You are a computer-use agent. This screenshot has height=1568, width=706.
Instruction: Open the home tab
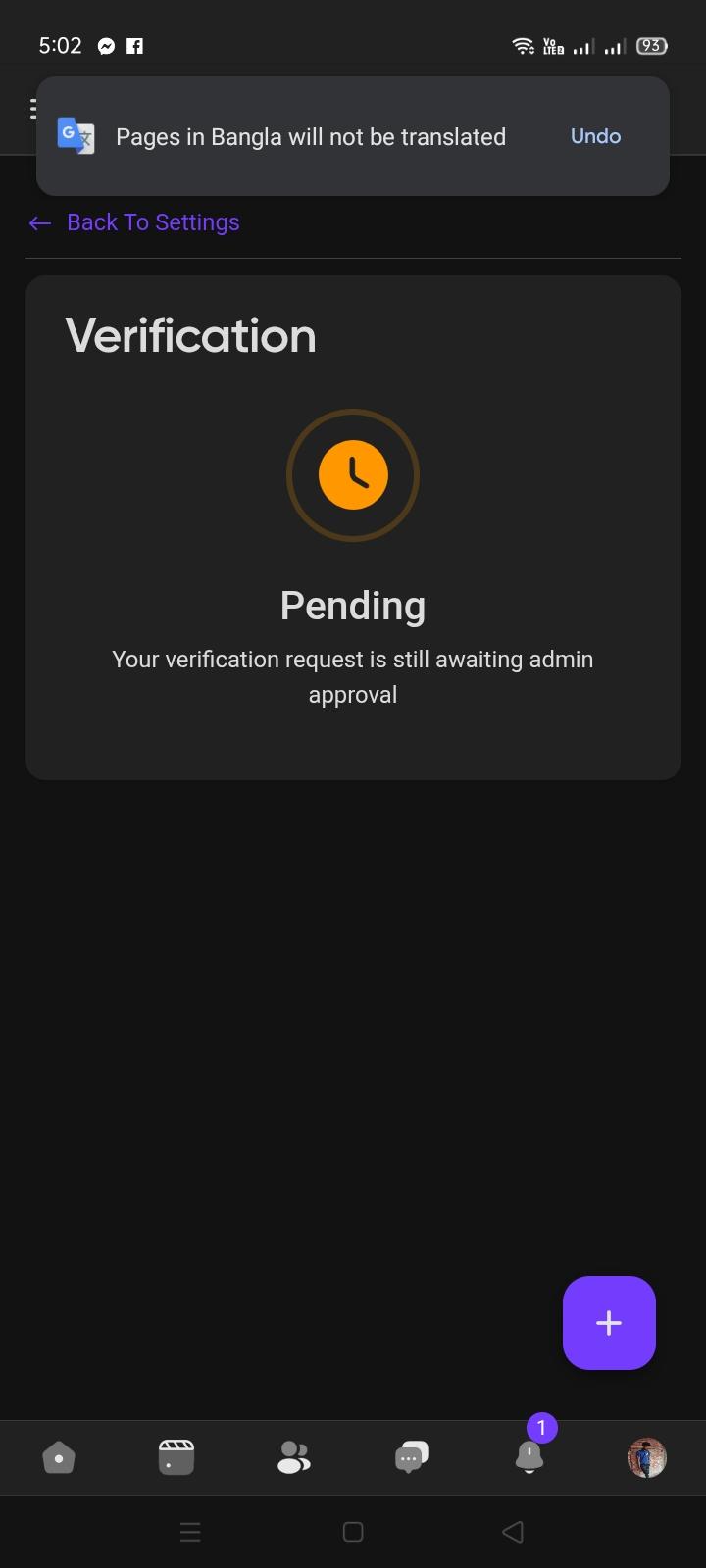59,1458
